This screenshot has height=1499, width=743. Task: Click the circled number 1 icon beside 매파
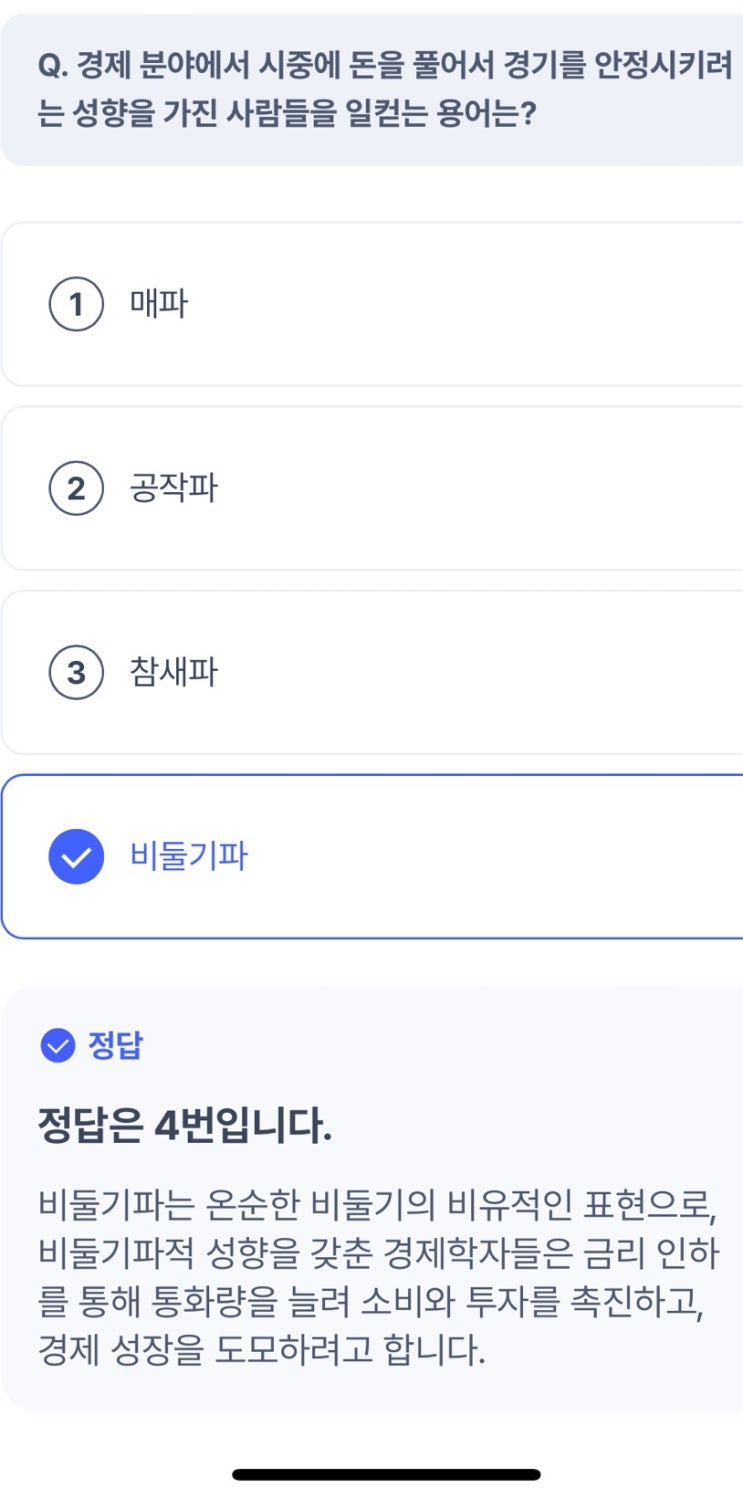[74, 305]
